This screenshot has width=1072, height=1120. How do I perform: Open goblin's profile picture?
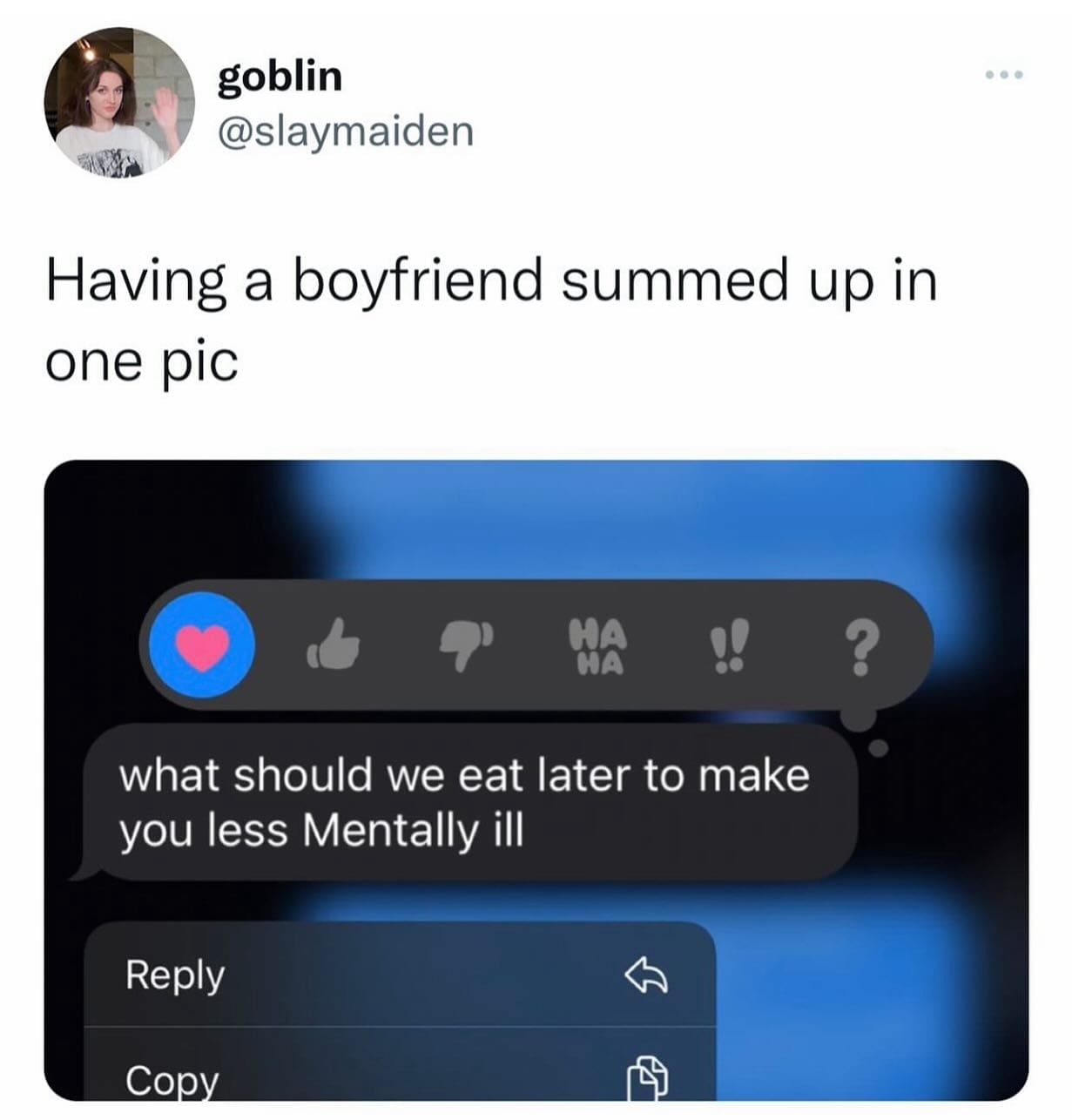pyautogui.click(x=119, y=102)
